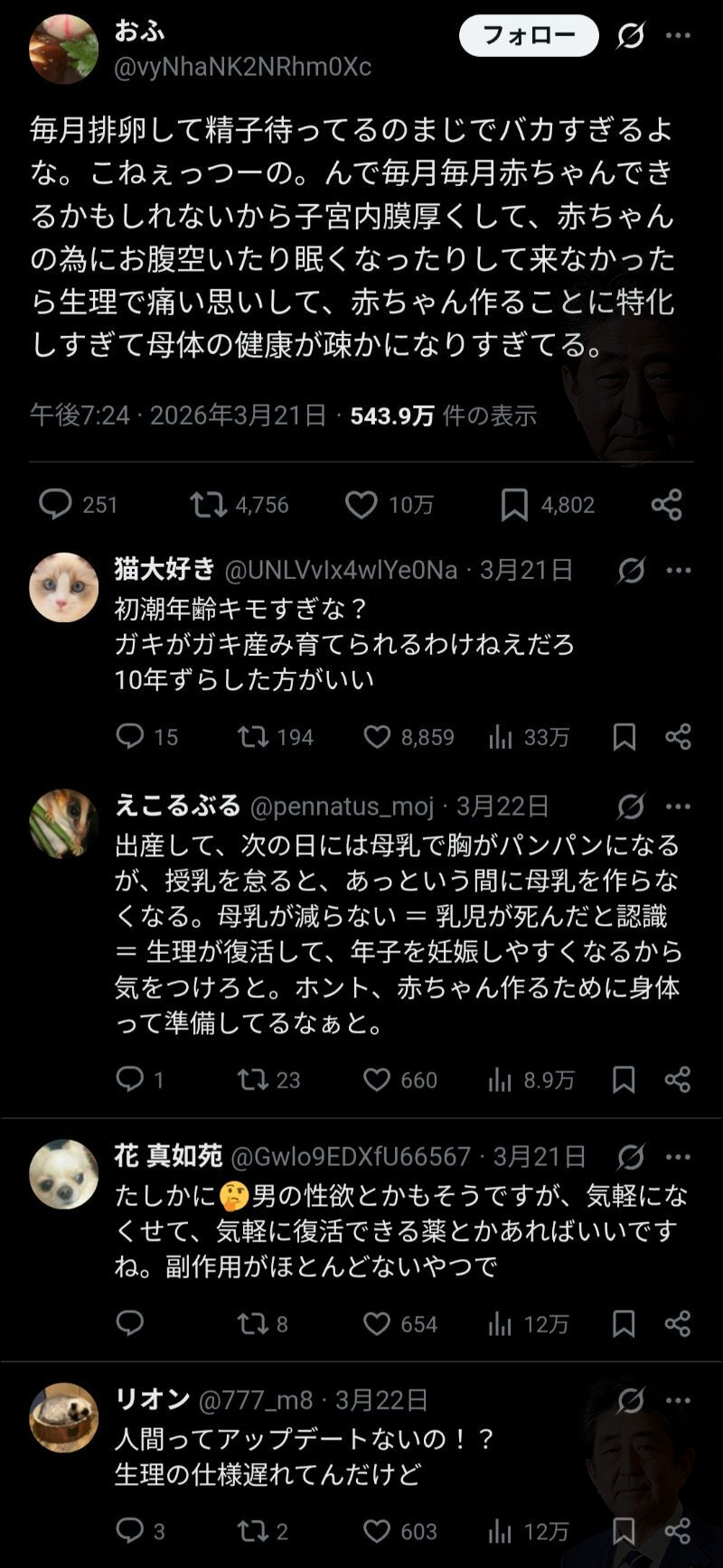Reply to おふ's main post

(x=55, y=504)
